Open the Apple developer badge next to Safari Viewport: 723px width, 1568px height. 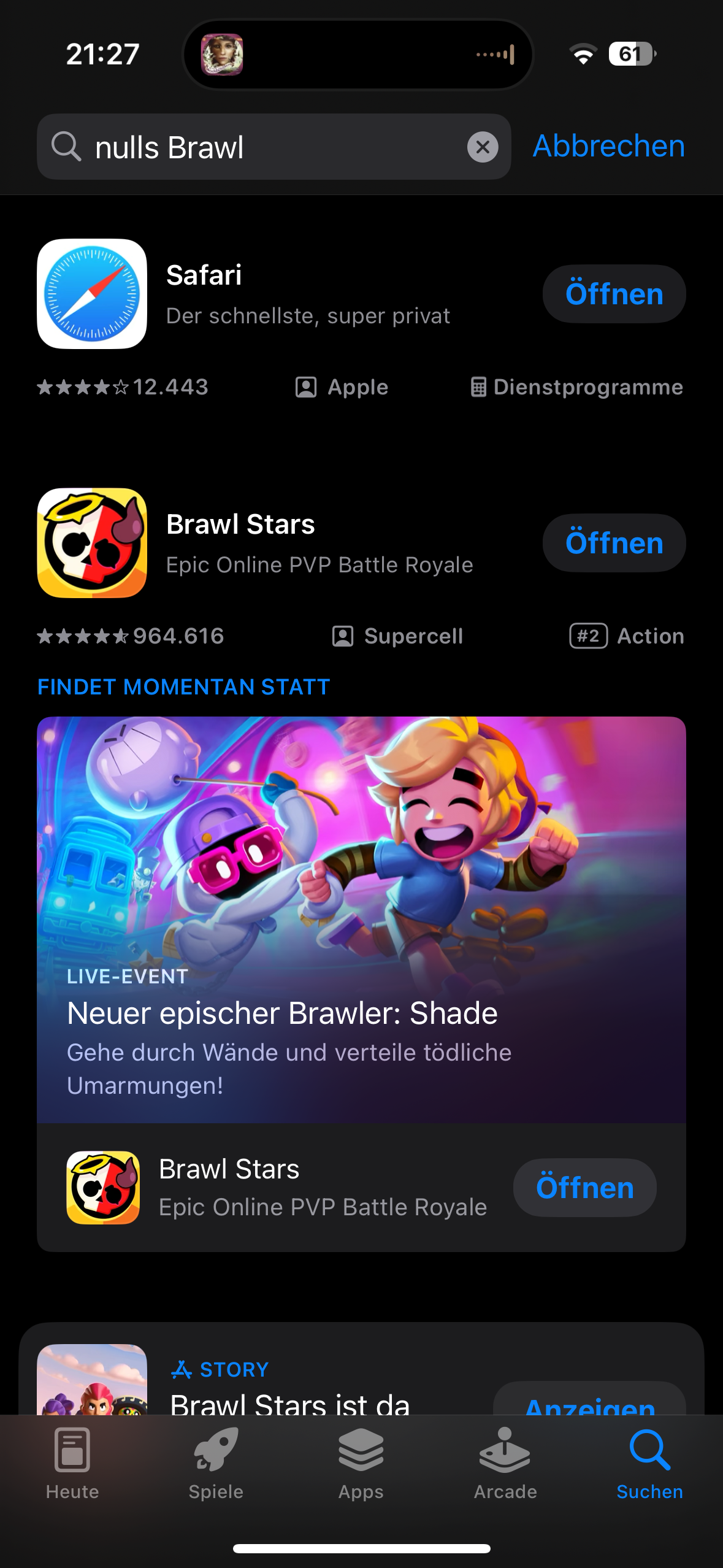coord(304,387)
